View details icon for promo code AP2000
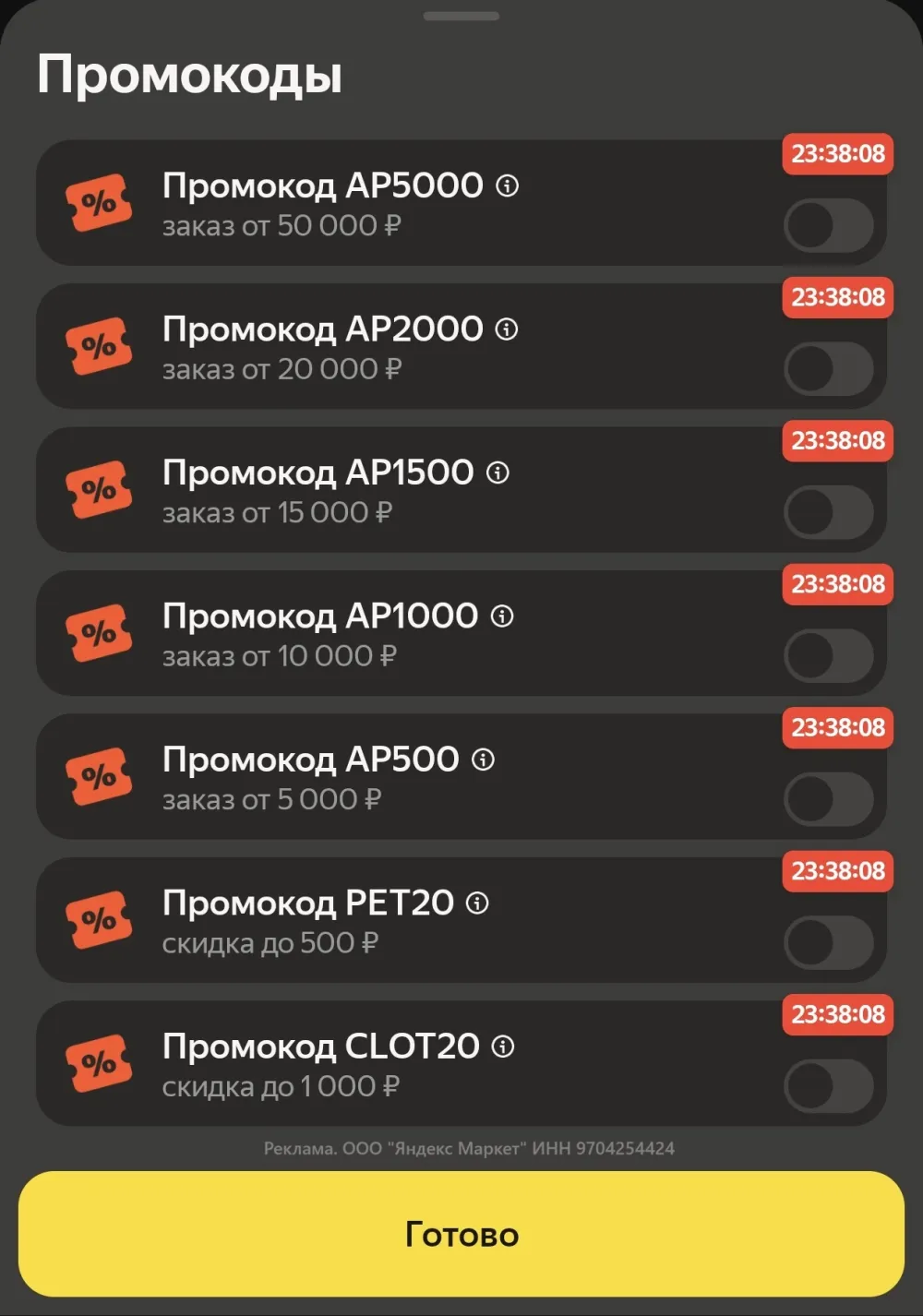The width and height of the screenshot is (923, 1316). [507, 329]
